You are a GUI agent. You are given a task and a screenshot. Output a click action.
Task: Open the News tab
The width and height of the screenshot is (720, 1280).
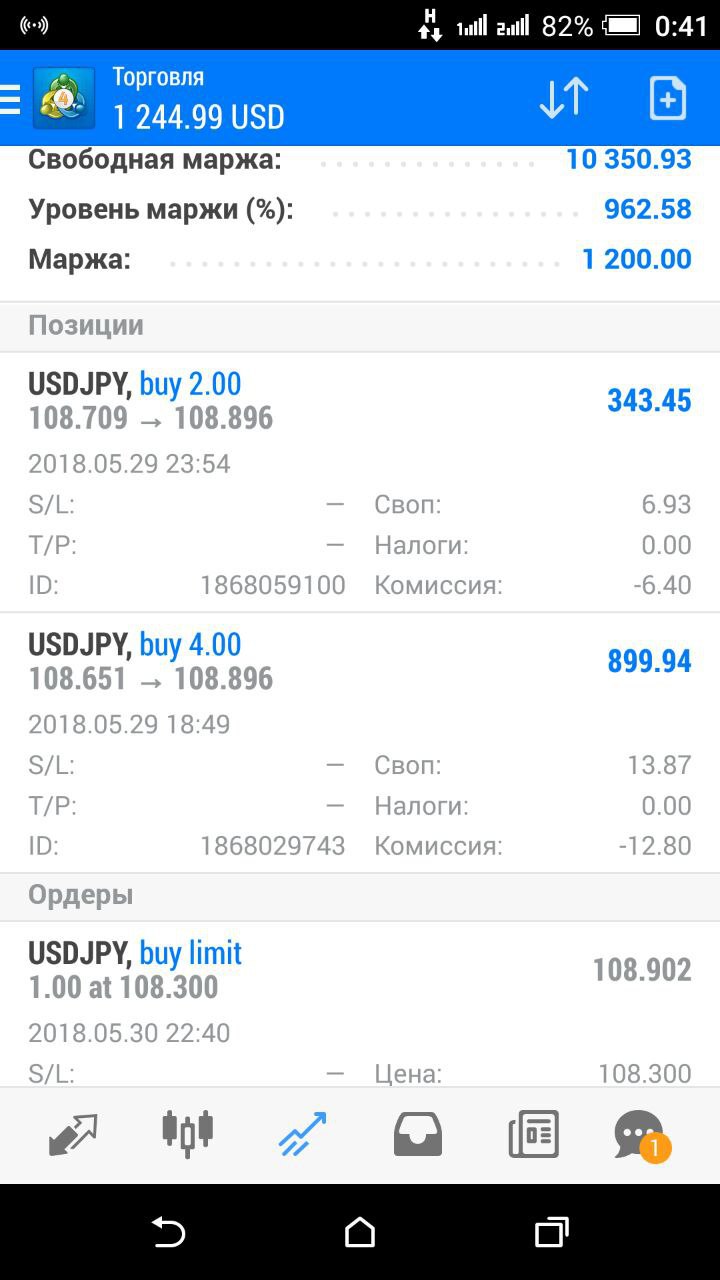click(x=533, y=1134)
